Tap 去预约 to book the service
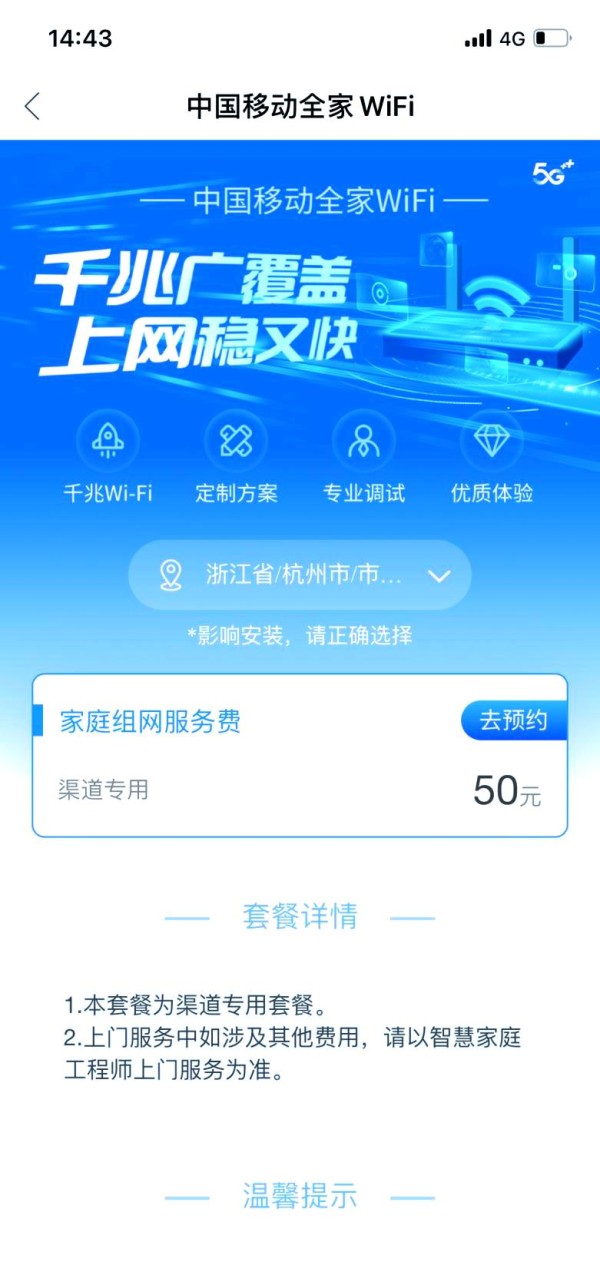 tap(513, 720)
